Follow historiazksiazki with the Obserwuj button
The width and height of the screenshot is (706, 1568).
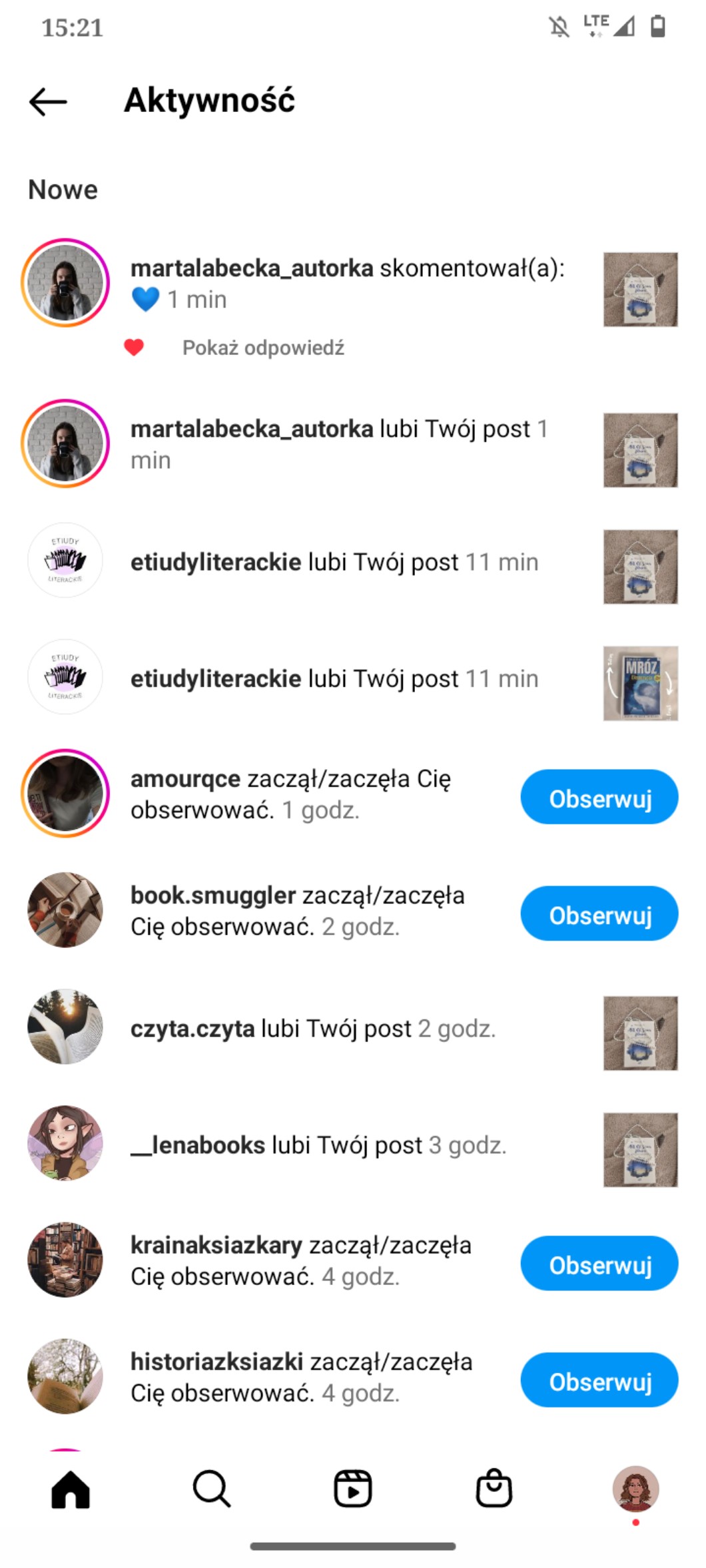(x=599, y=1380)
